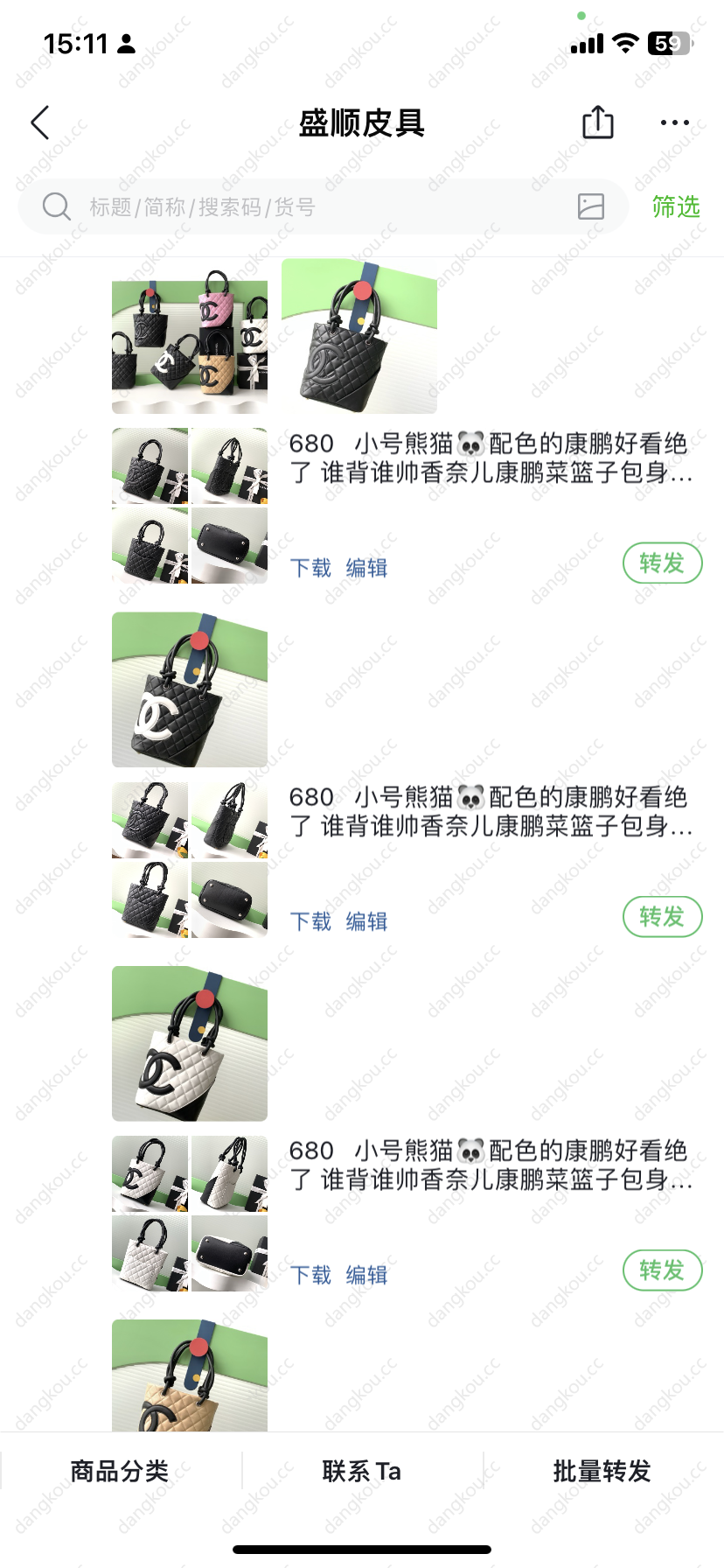Share the 盛顺皮具 shop page
This screenshot has width=724, height=1568.
pos(598,122)
